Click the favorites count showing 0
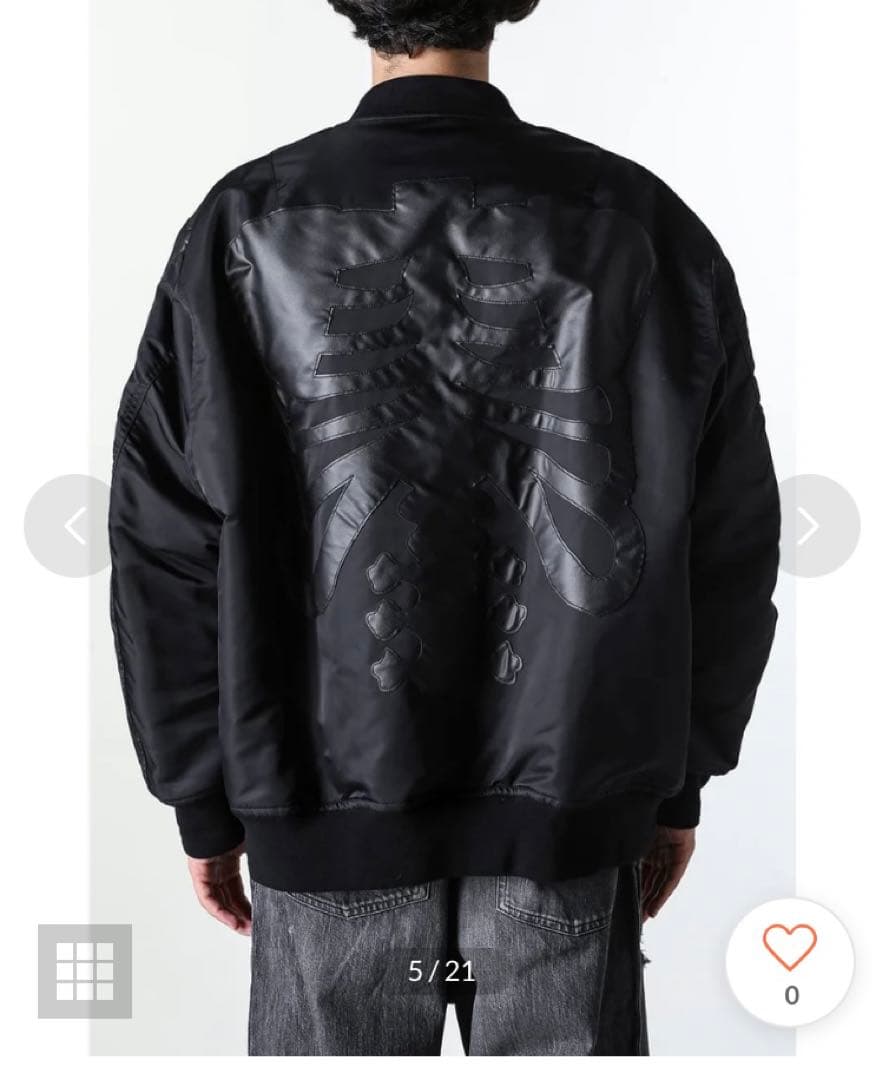Screen dimensions: 885x1080 click(x=790, y=996)
